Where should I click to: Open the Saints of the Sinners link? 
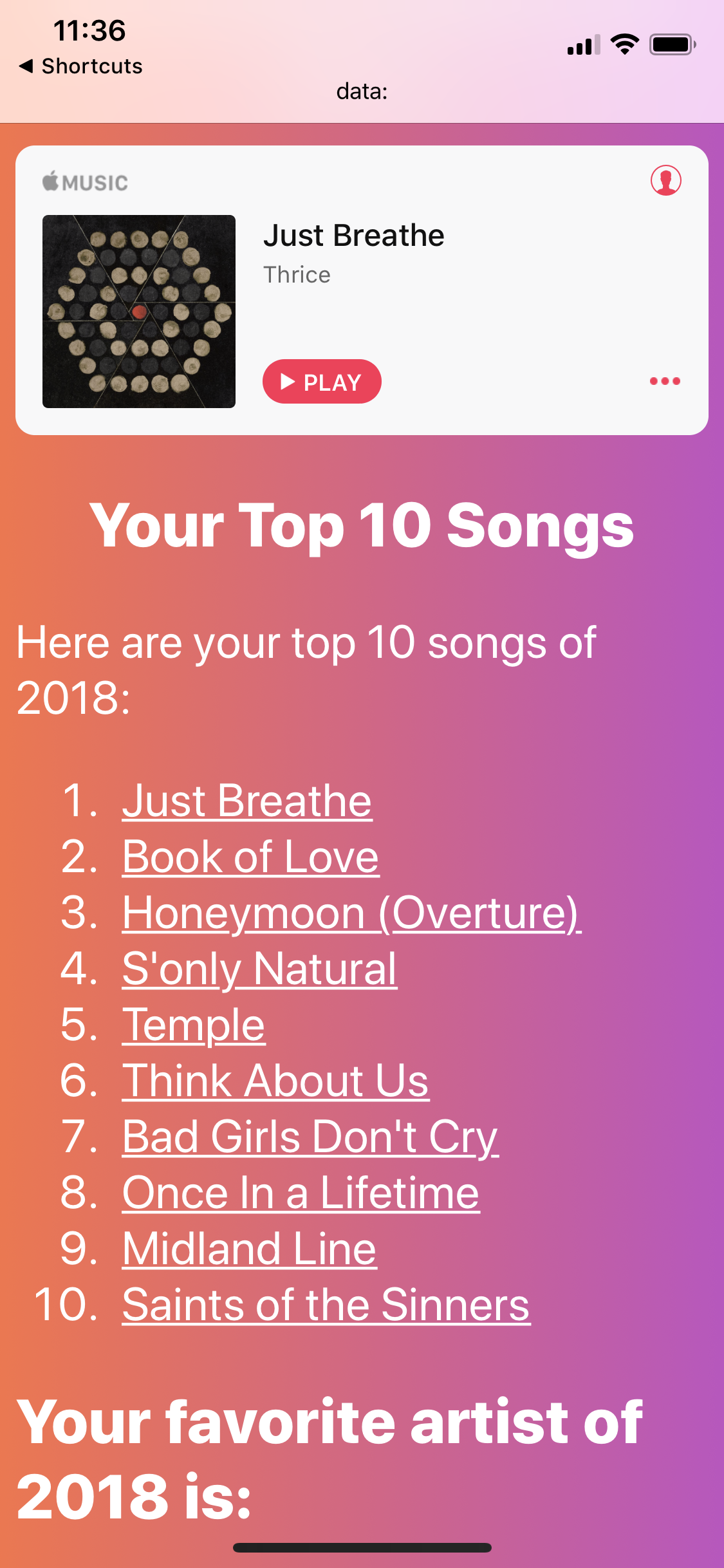point(326,1305)
